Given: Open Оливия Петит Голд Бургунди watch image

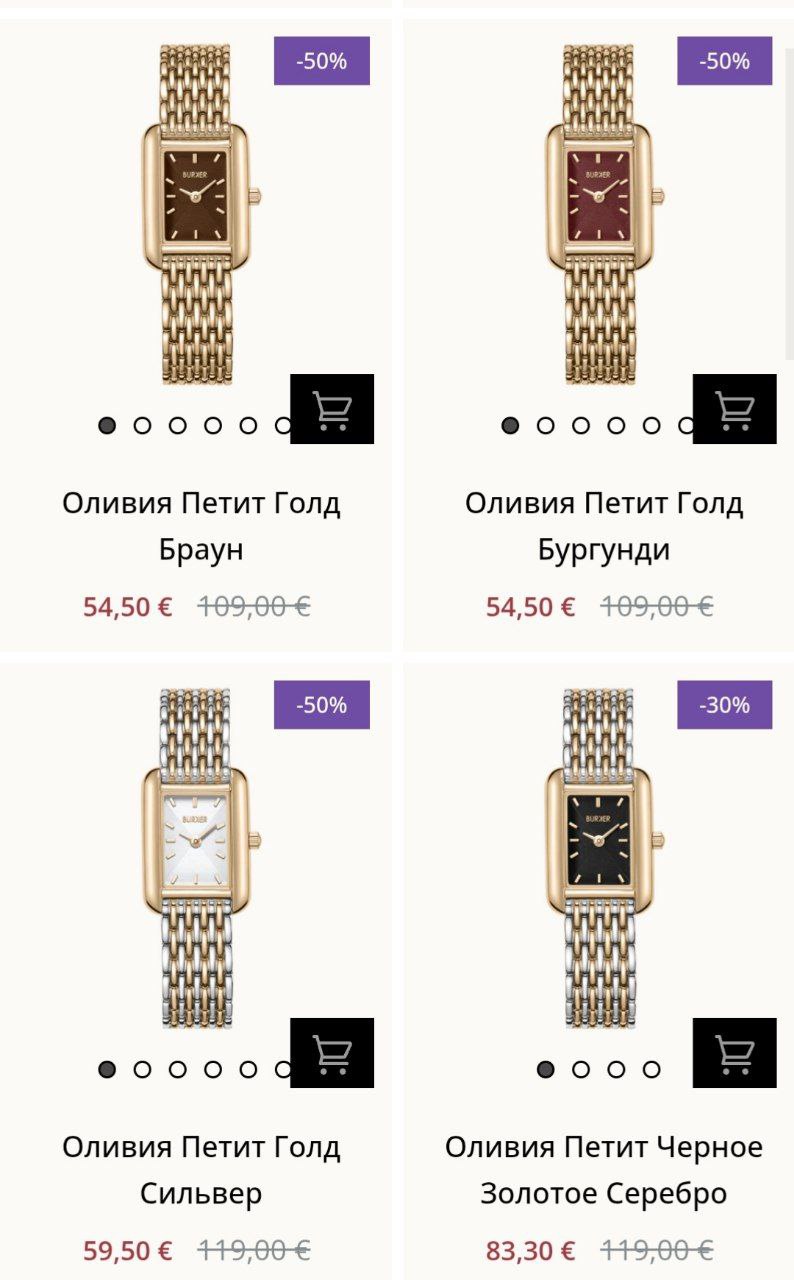Looking at the screenshot, I should 601,213.
